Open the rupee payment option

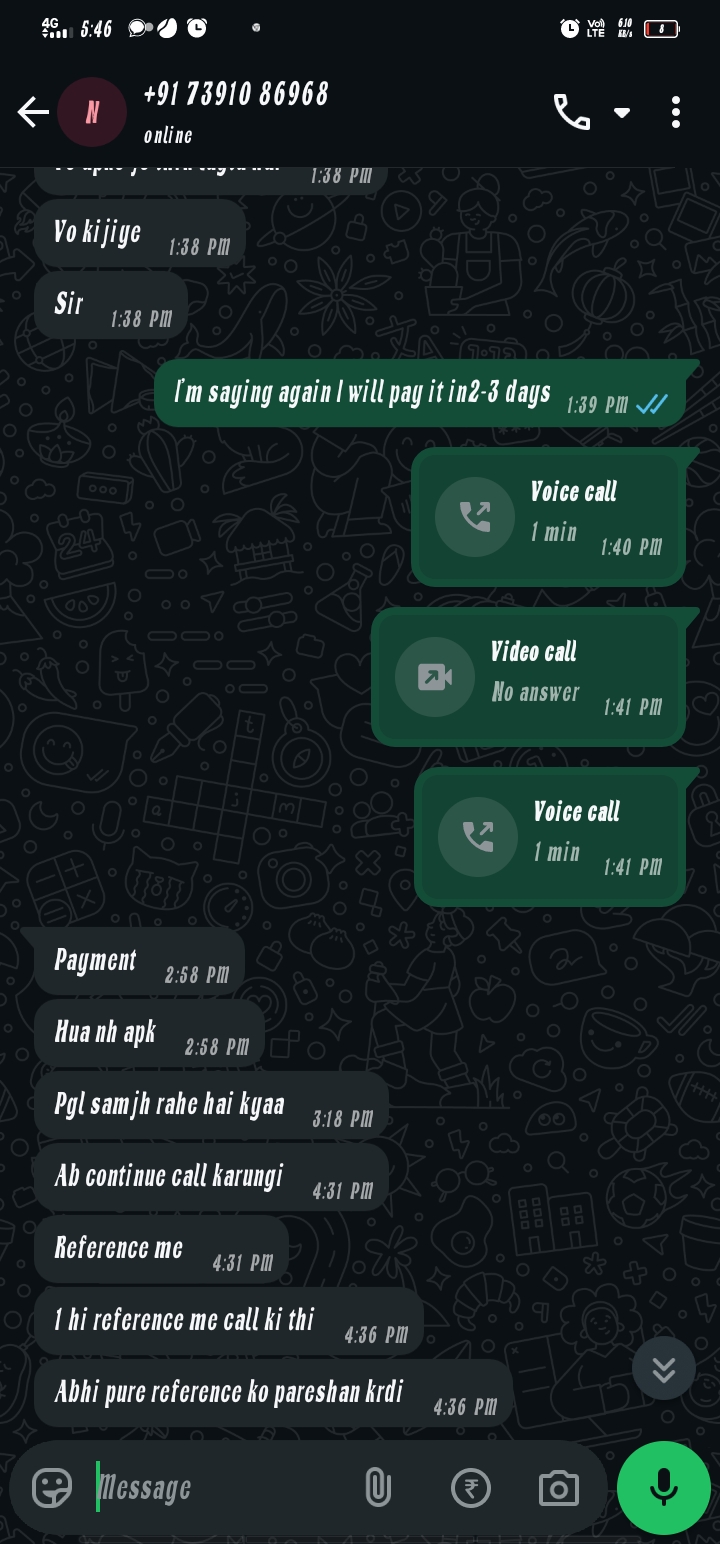point(471,1488)
